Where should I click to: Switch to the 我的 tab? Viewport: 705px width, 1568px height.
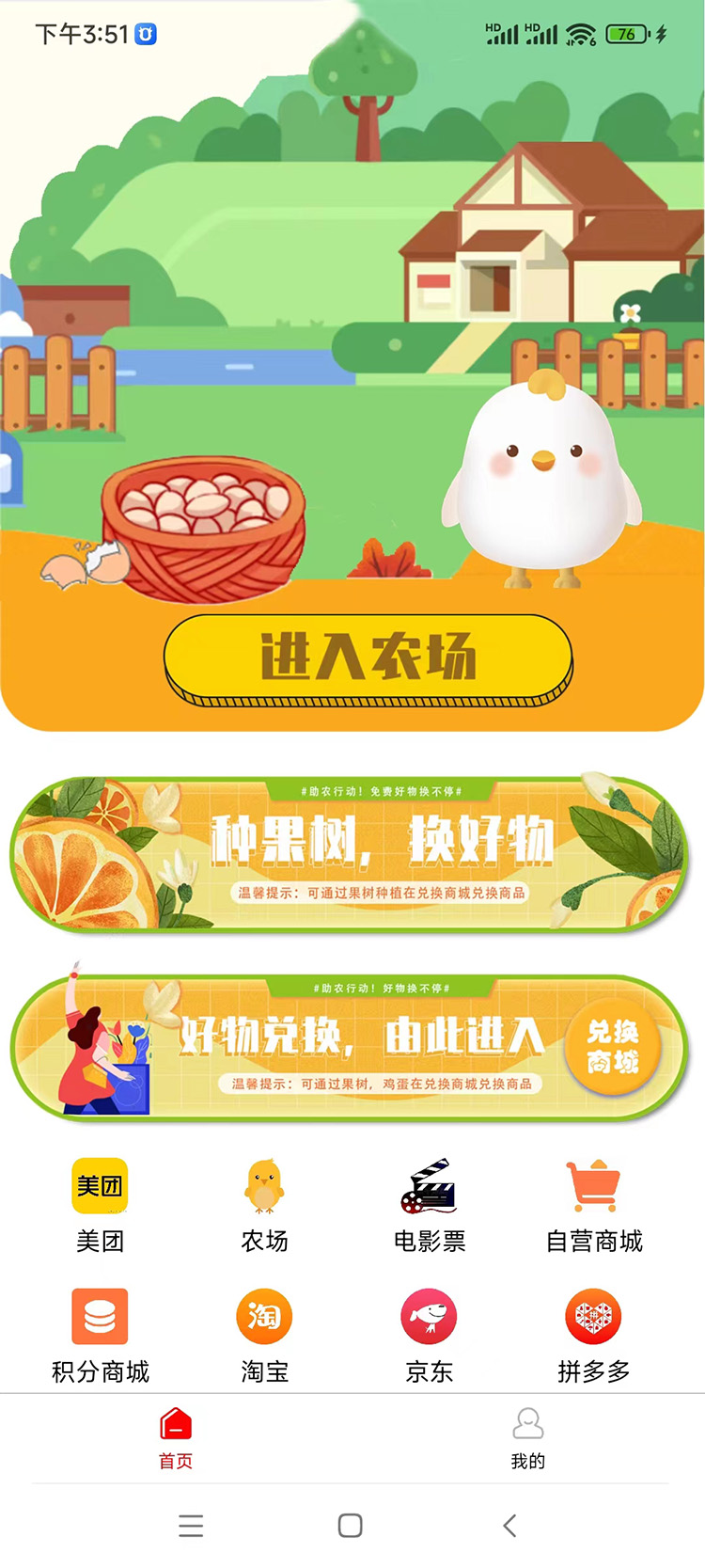pos(527,1437)
